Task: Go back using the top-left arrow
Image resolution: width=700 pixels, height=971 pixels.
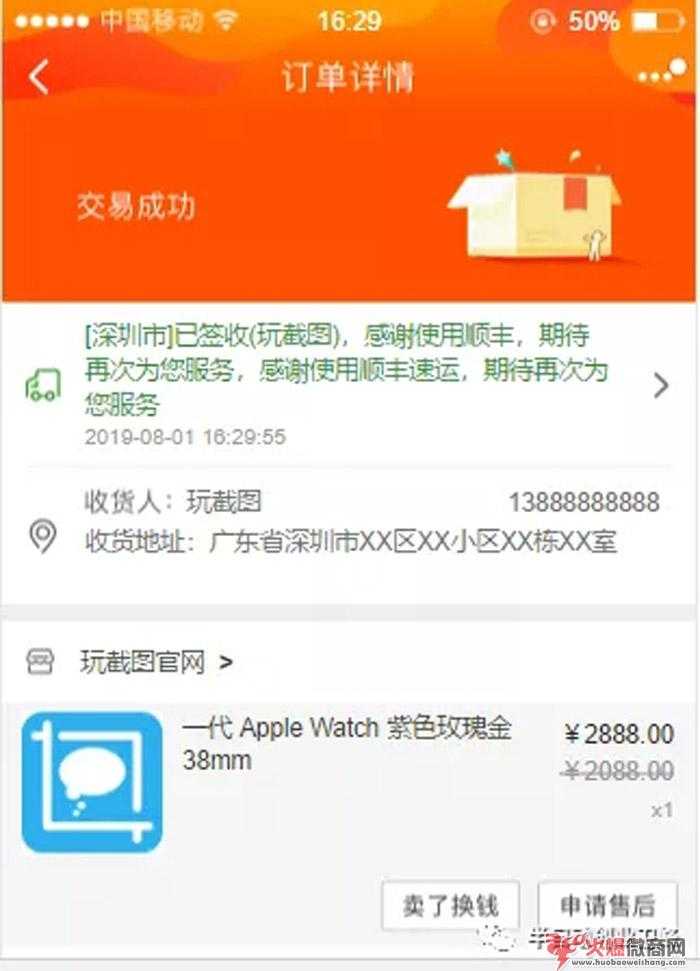Action: [x=39, y=76]
